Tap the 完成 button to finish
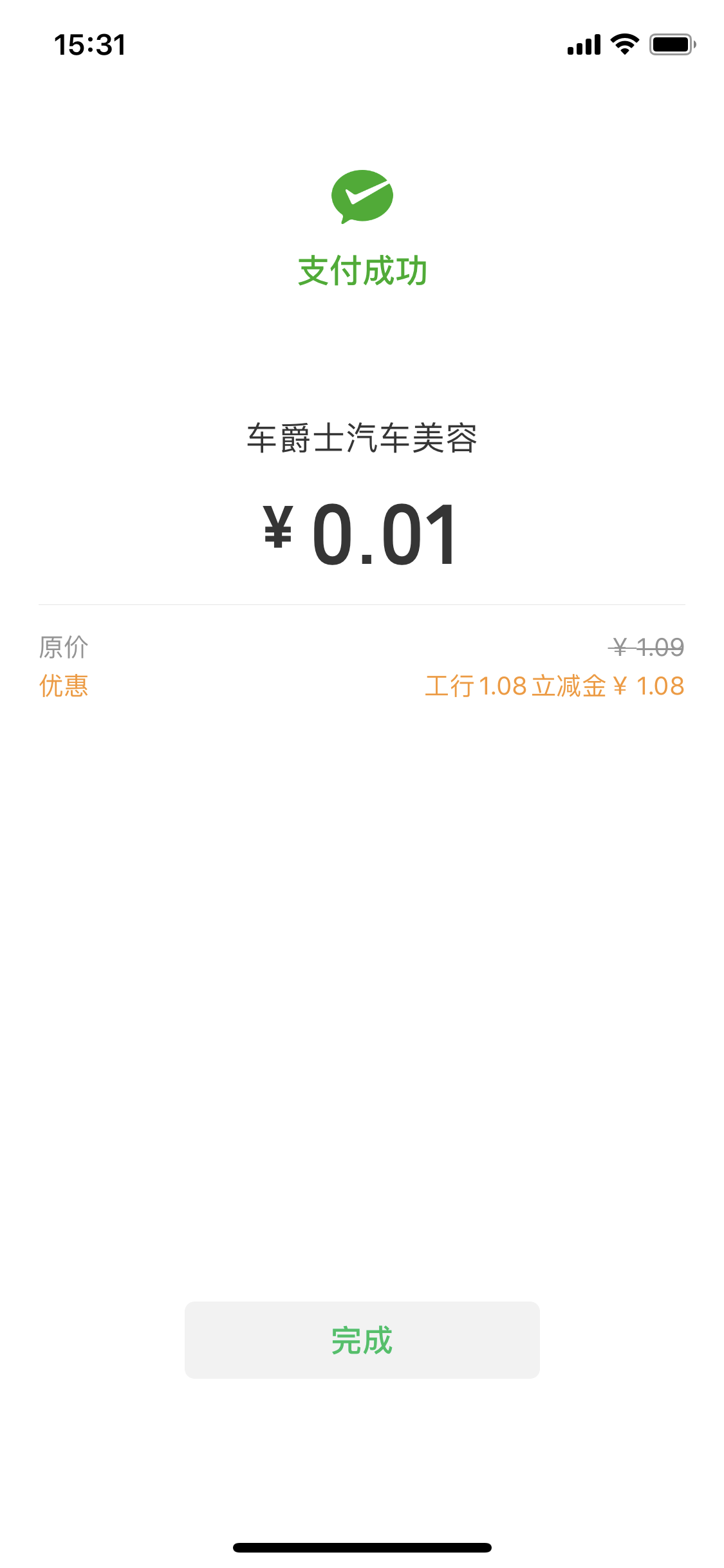 [362, 1339]
